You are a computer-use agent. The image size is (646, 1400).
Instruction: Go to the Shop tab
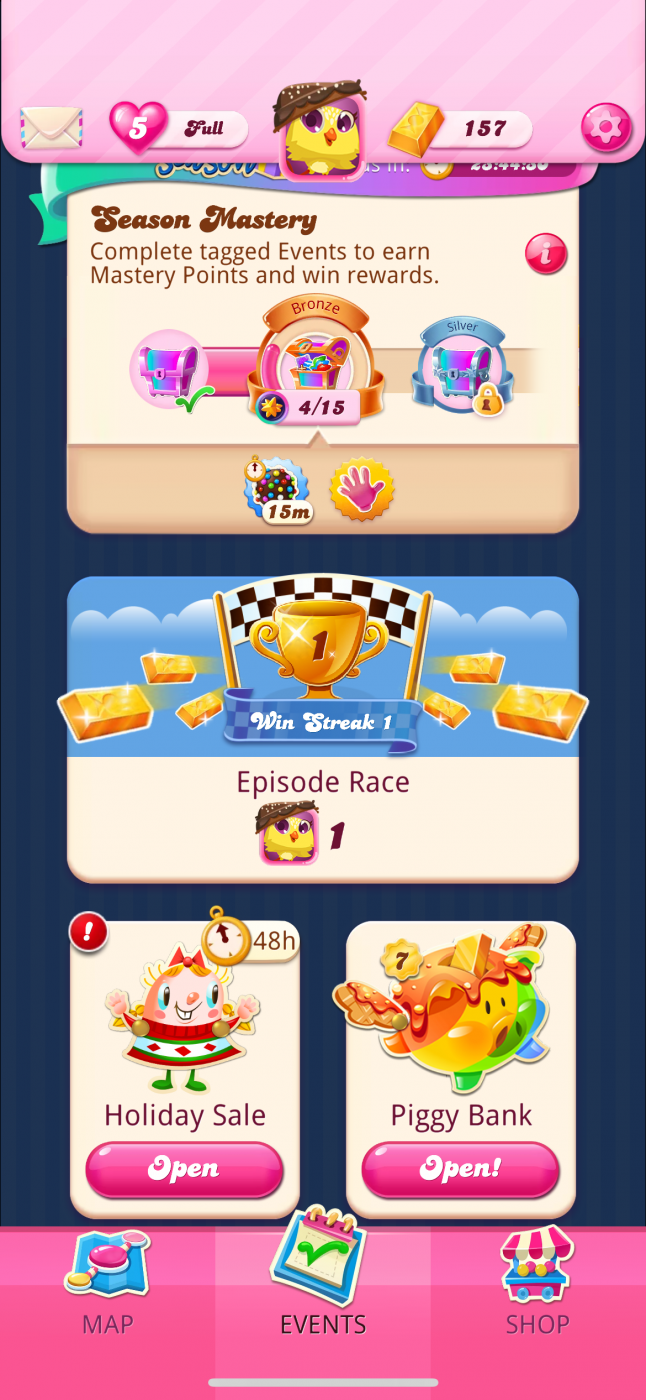[537, 1285]
